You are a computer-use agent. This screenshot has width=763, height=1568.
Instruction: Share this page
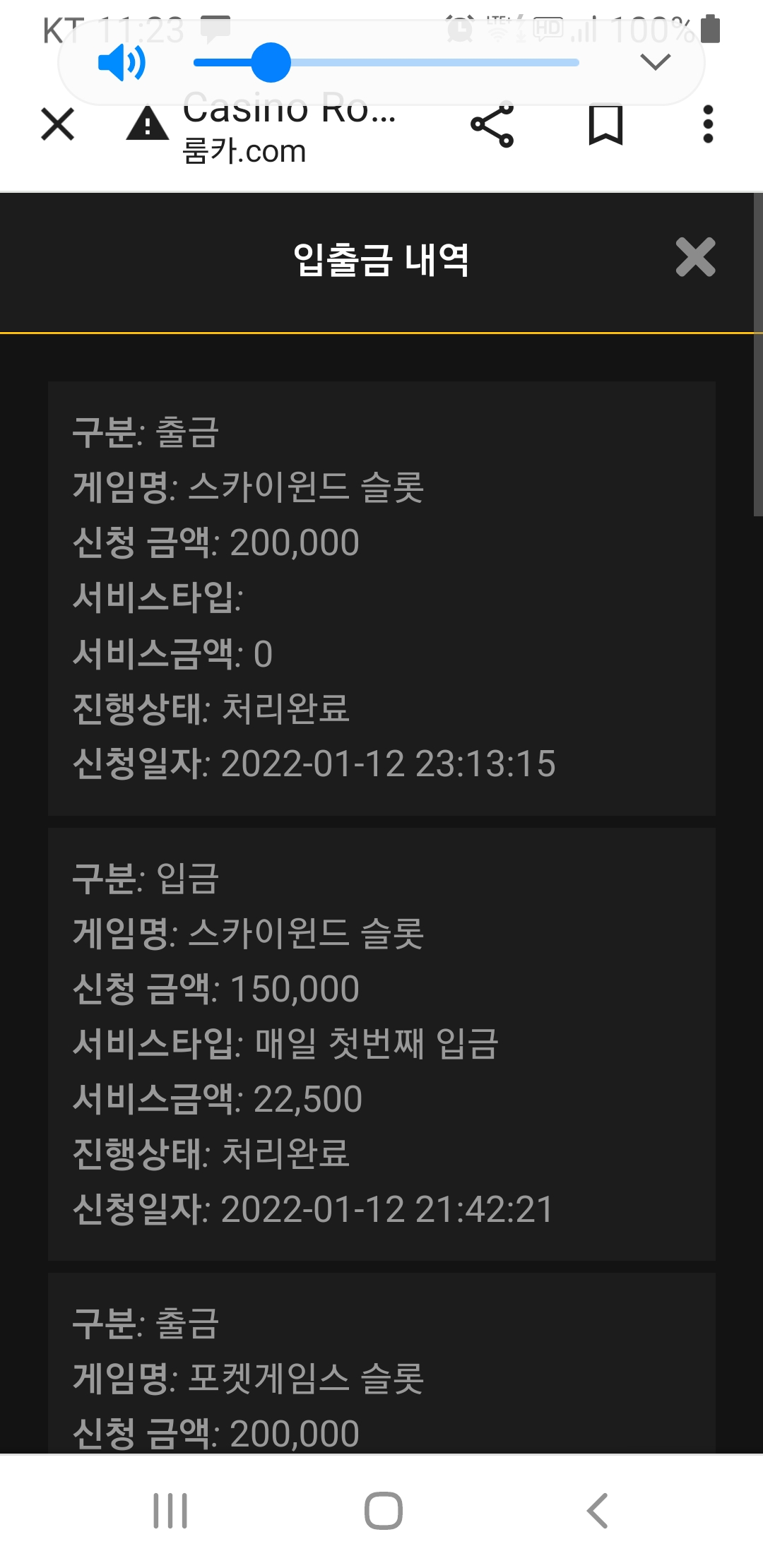(x=492, y=125)
